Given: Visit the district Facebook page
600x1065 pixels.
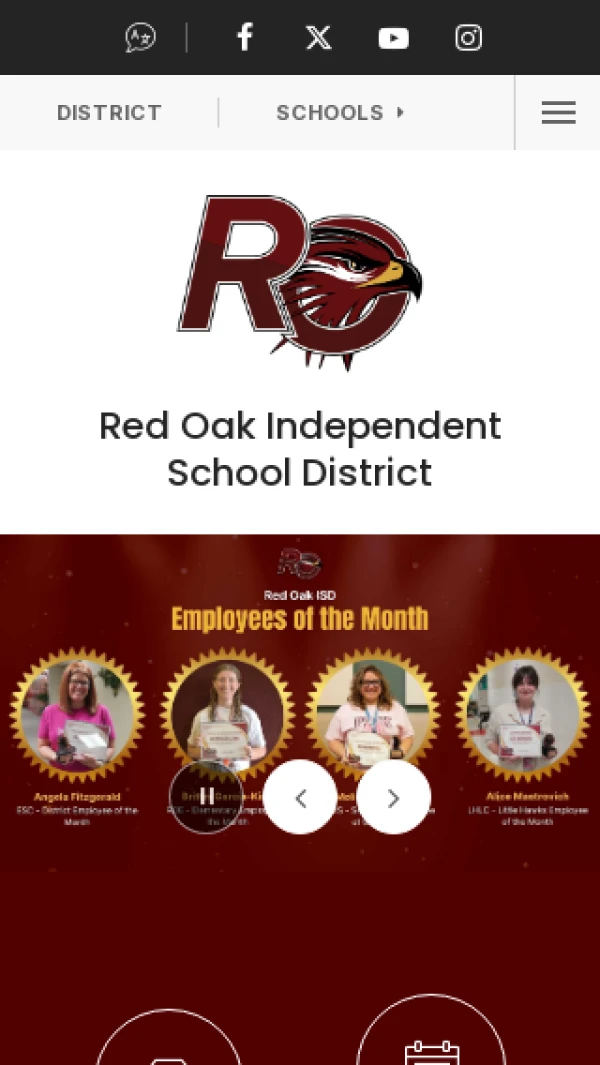Looking at the screenshot, I should pos(244,38).
